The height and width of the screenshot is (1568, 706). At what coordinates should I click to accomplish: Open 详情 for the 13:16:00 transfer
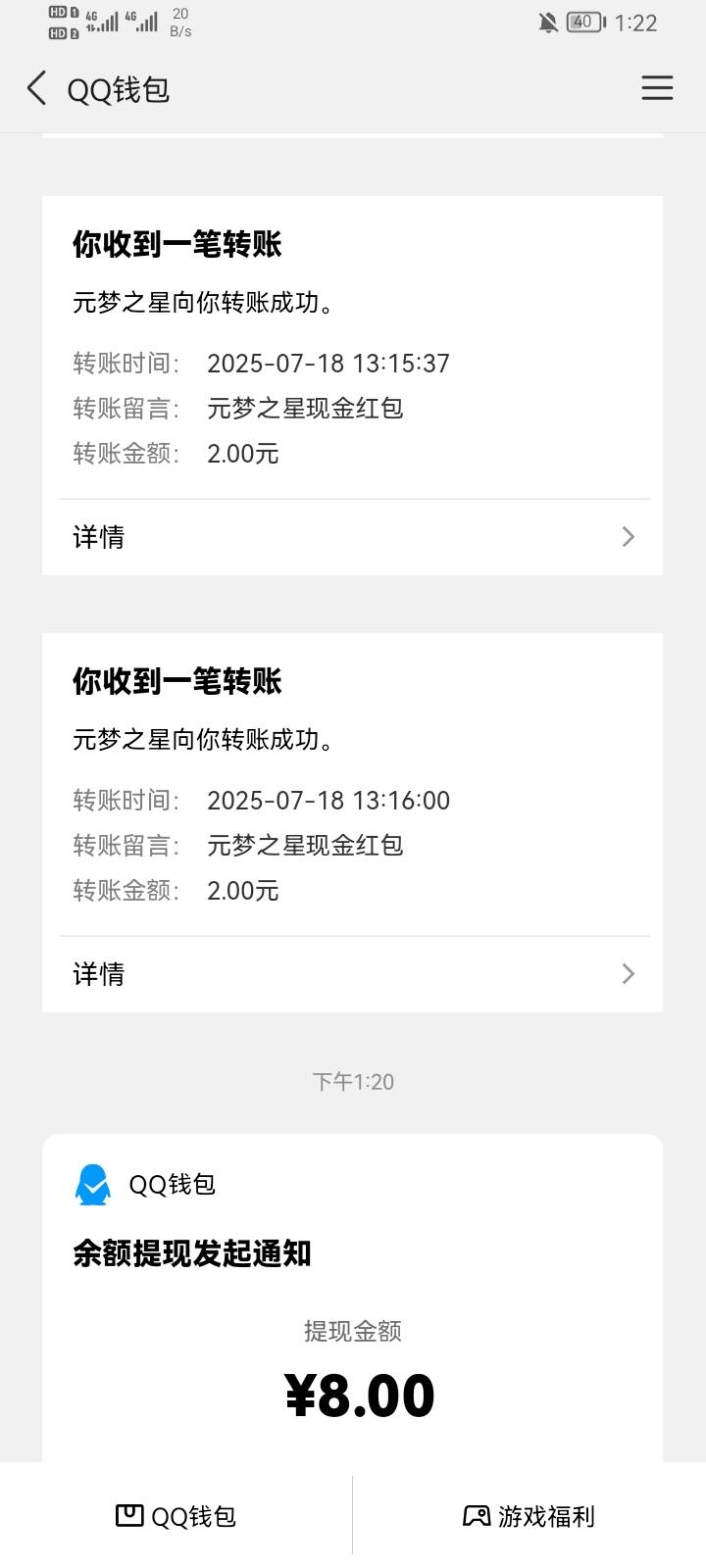[x=353, y=974]
